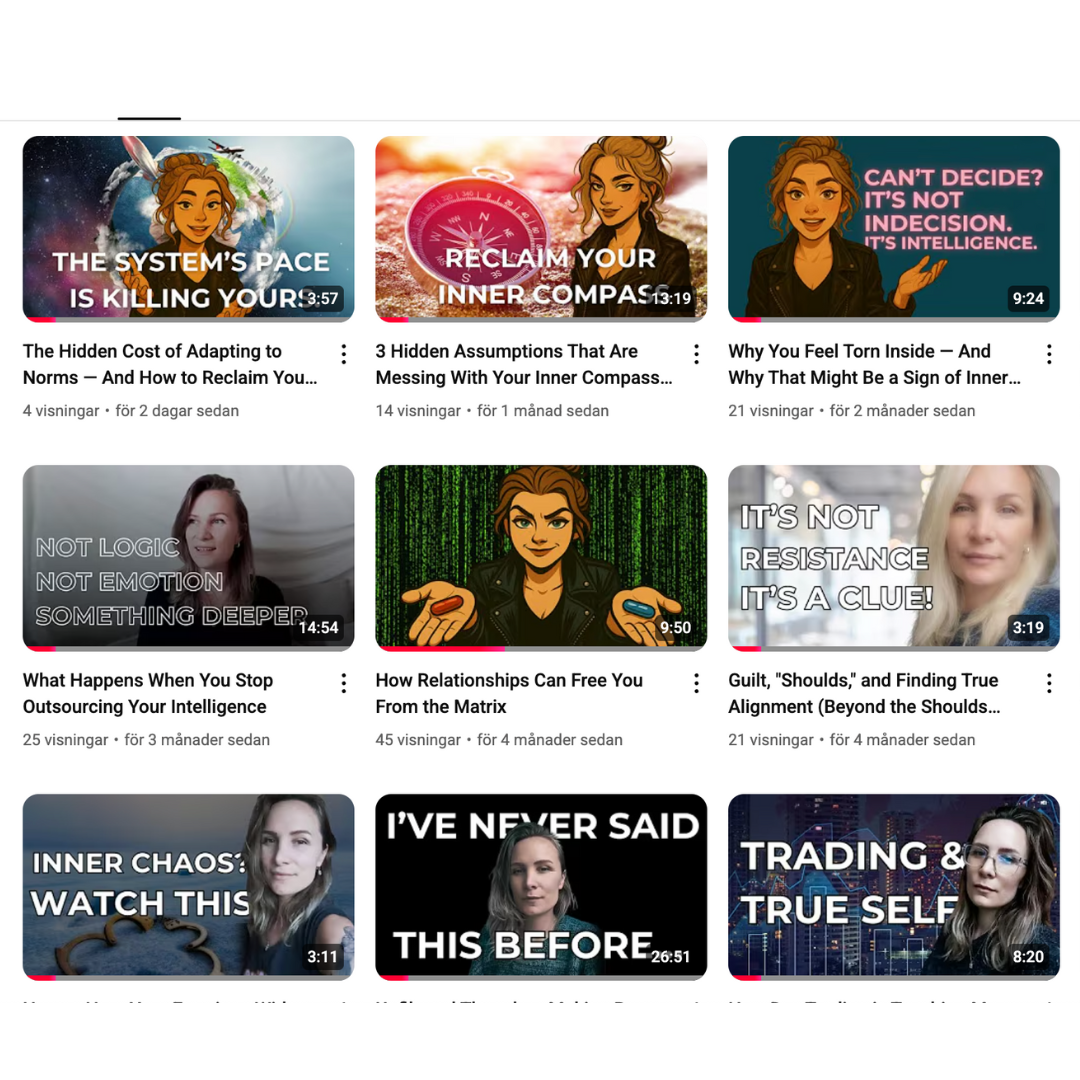Open options for 'What Happens When You Stop Outsourcing'
Image resolution: width=1080 pixels, height=1080 pixels.
[x=343, y=683]
